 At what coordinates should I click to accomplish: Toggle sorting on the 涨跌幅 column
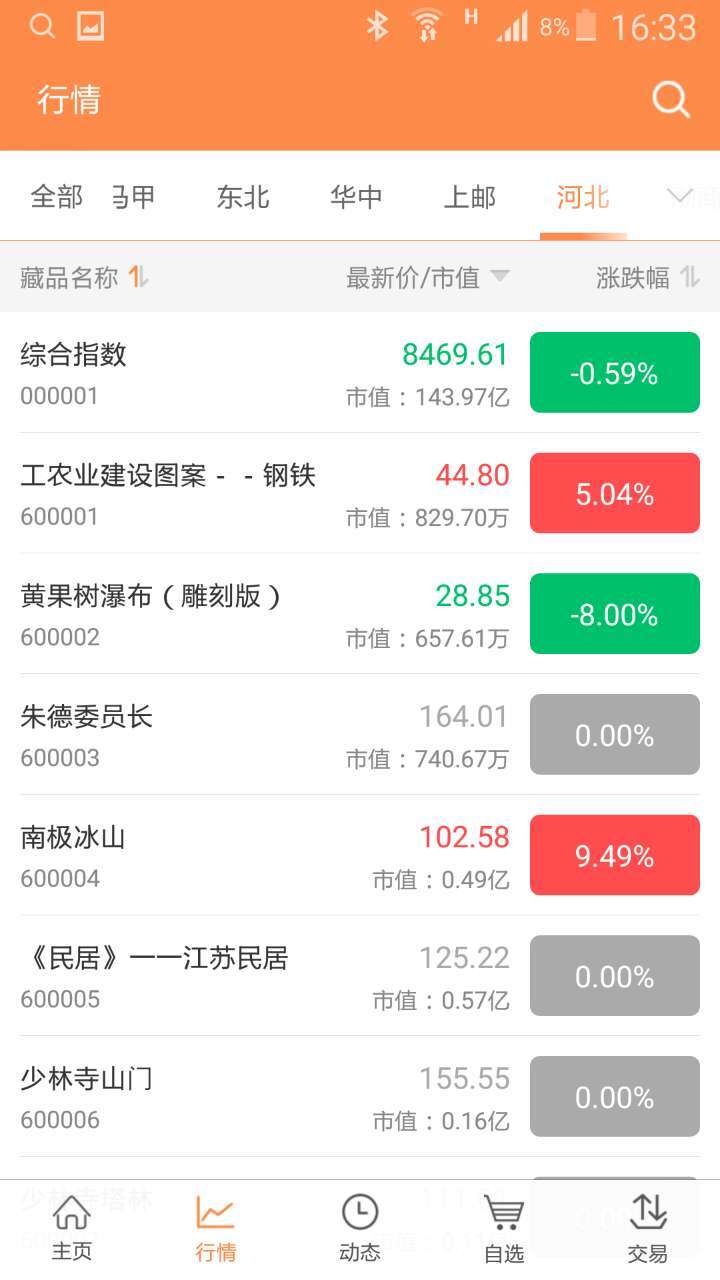[690, 278]
